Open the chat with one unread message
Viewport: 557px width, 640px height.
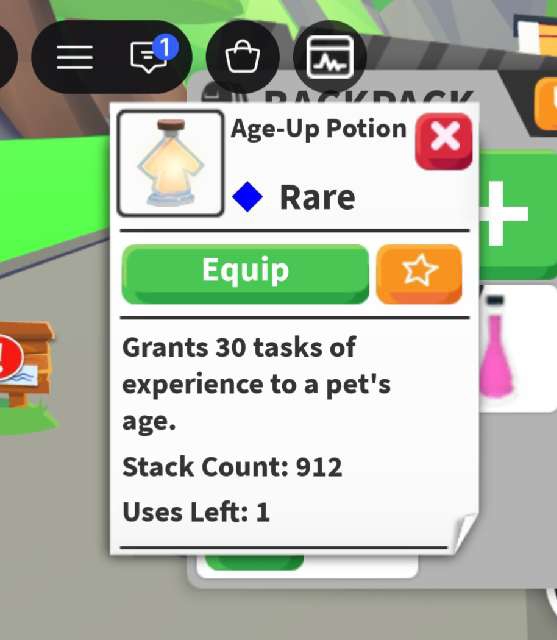click(151, 56)
